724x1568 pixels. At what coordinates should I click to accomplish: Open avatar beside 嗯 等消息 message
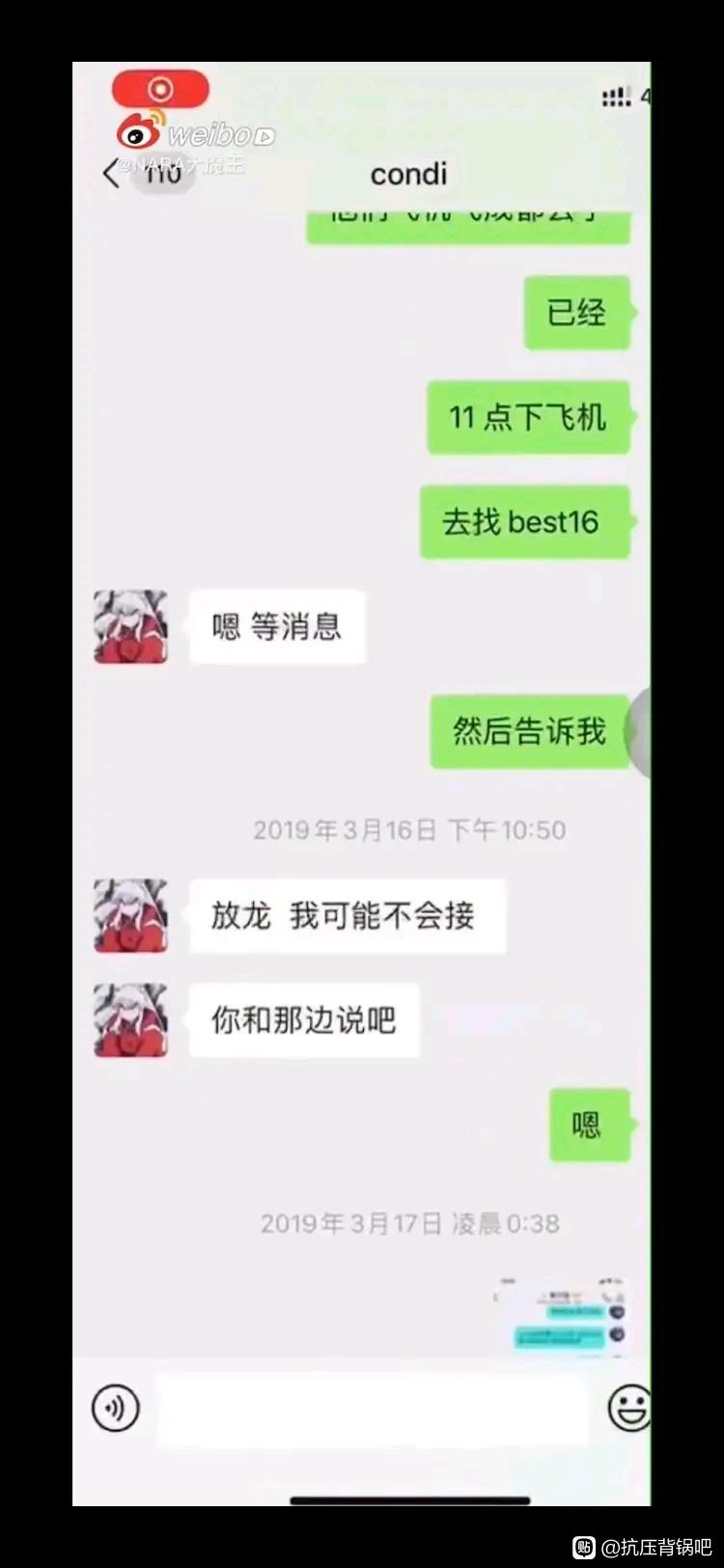tap(130, 628)
